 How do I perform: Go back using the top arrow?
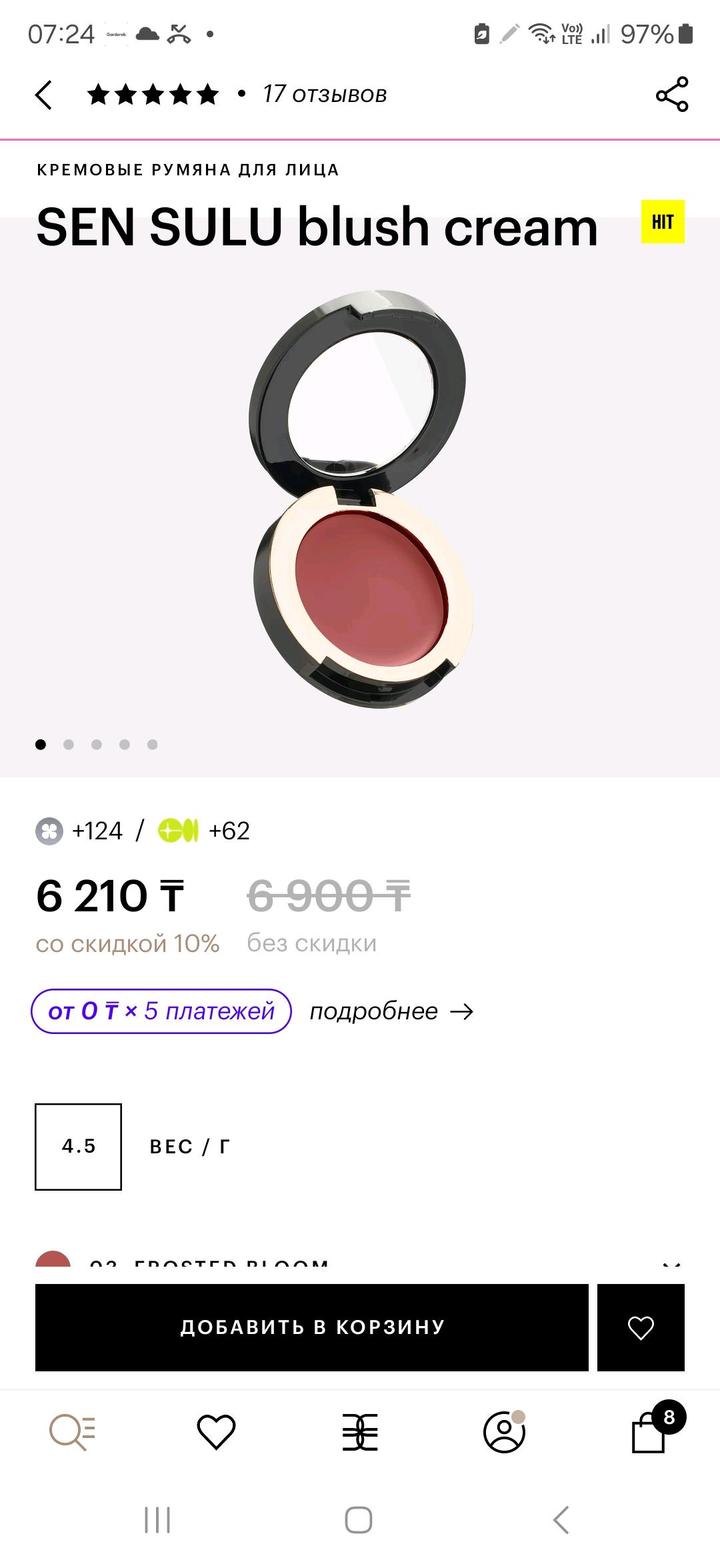(43, 95)
